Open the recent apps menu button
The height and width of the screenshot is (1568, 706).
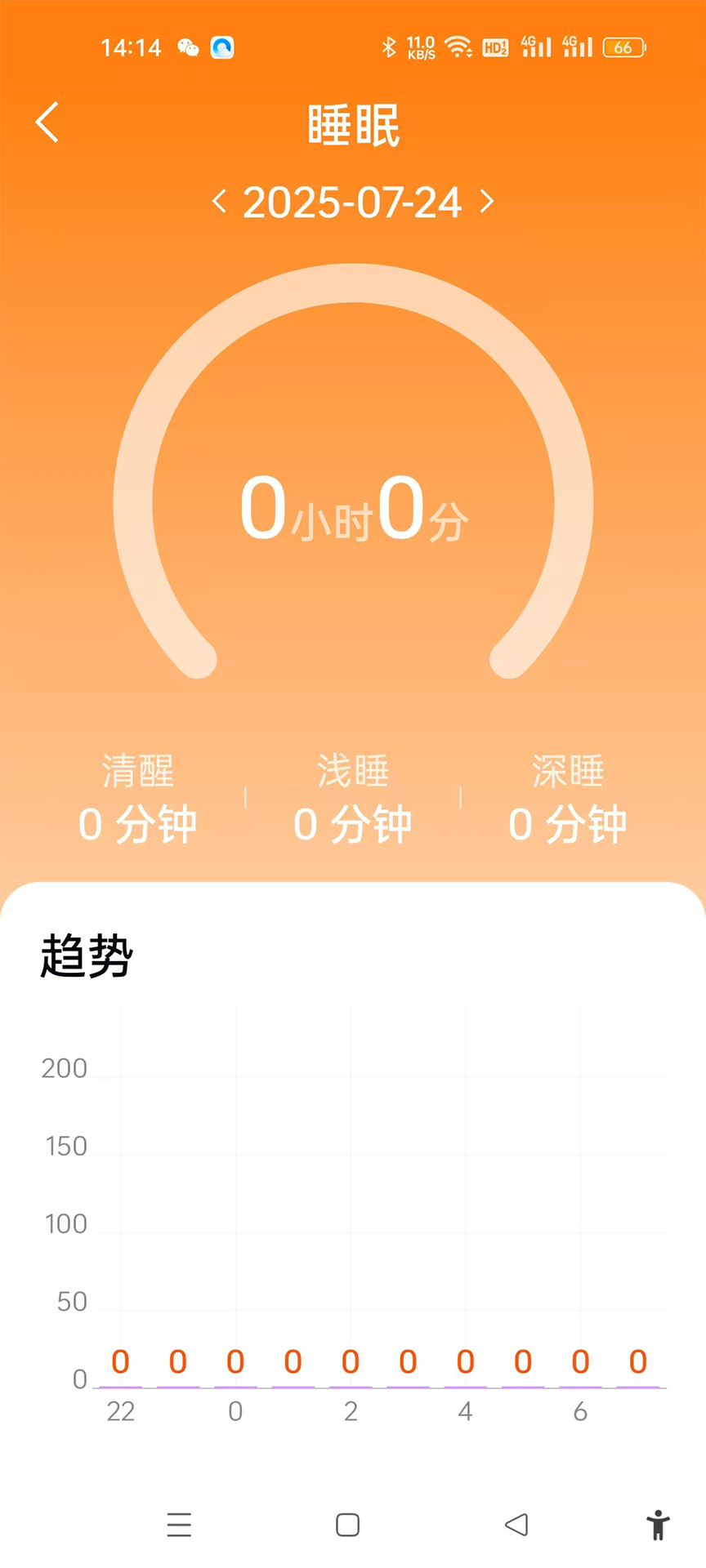pos(179,1525)
